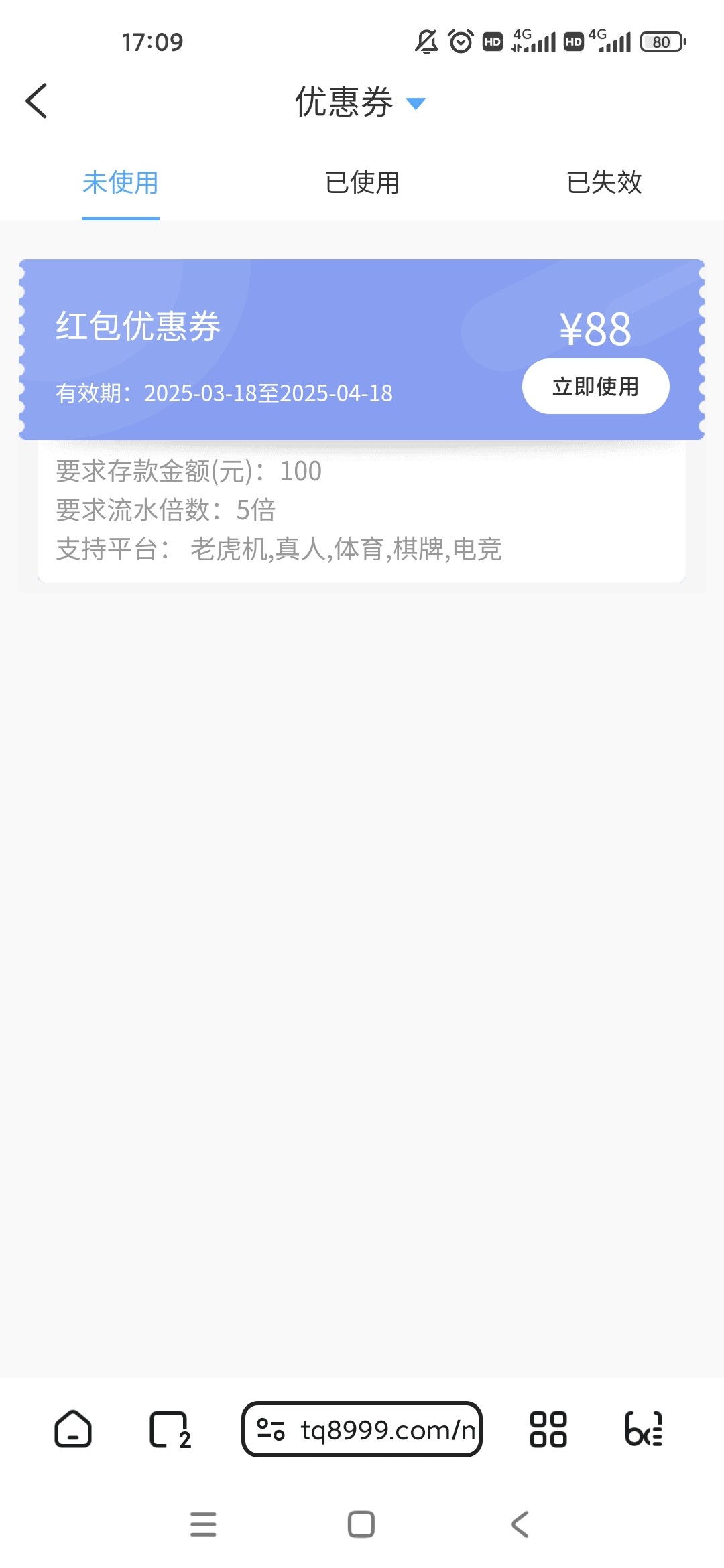The height and width of the screenshot is (1568, 724).
Task: Switch to the 已失效 tab
Action: pyautogui.click(x=604, y=182)
